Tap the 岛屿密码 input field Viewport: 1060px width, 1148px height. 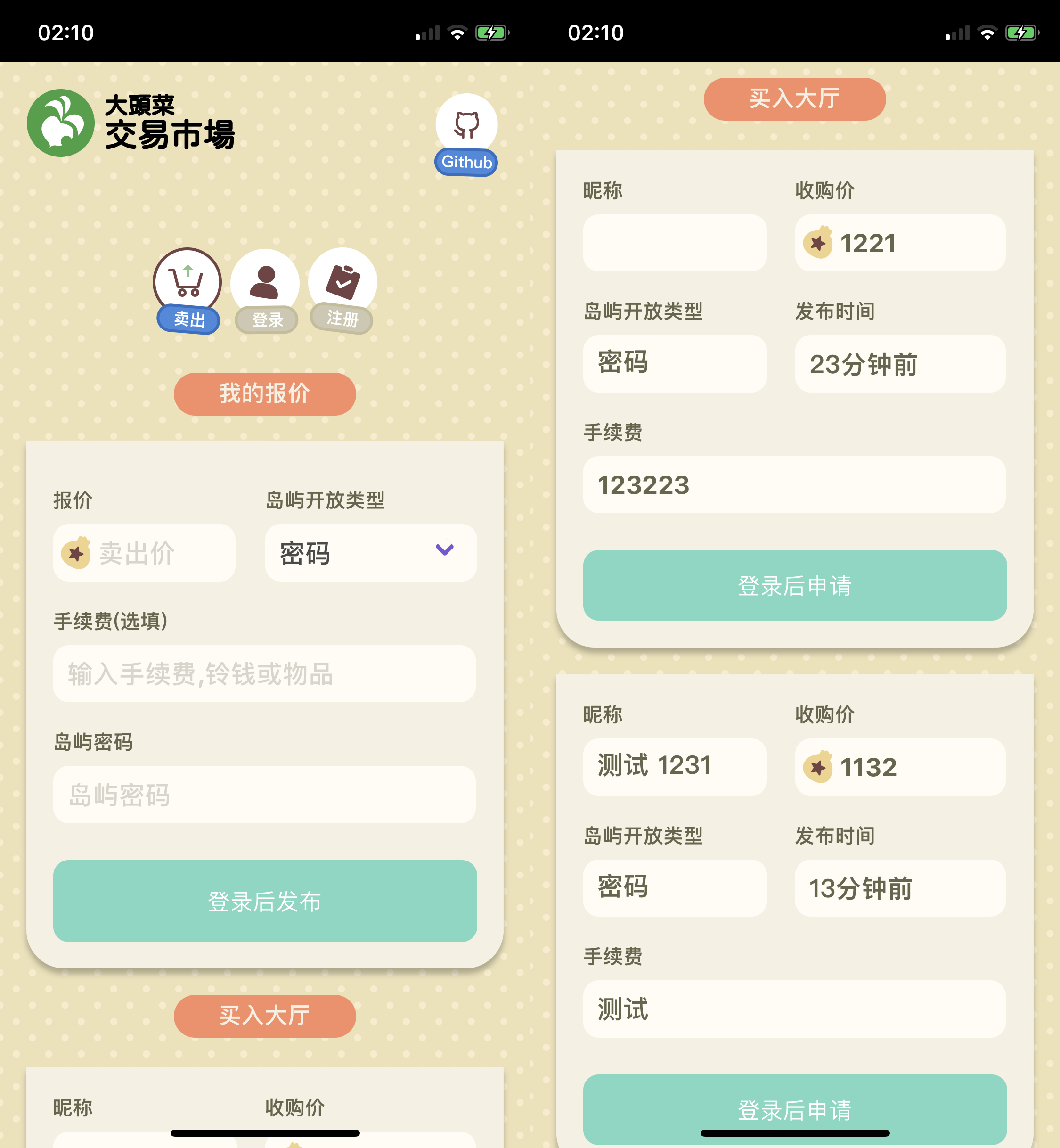coord(264,795)
